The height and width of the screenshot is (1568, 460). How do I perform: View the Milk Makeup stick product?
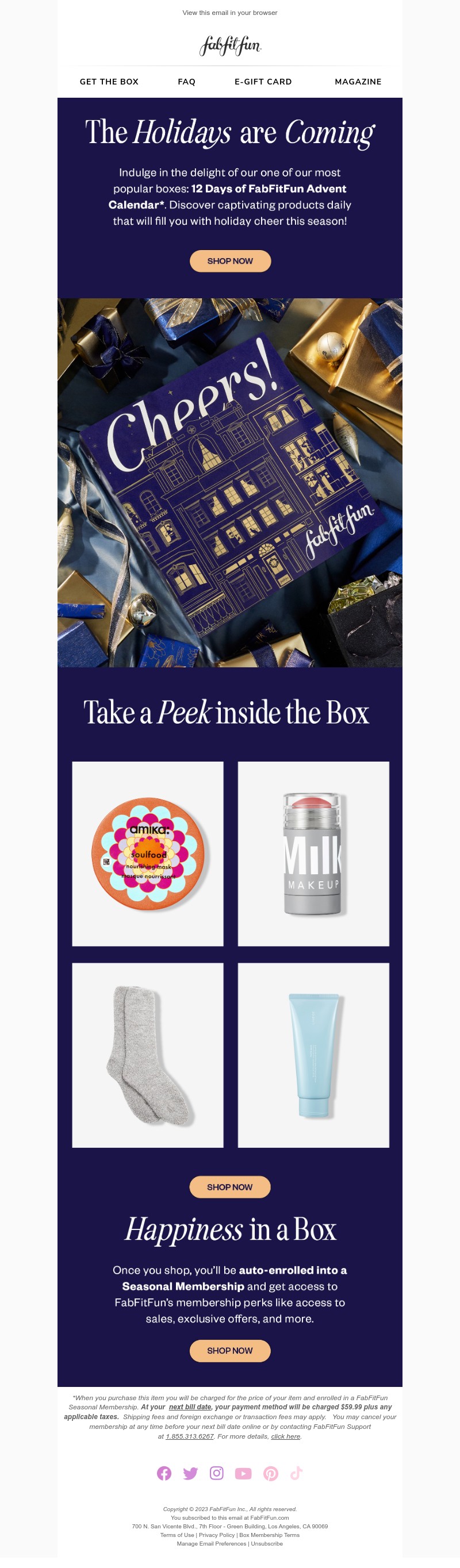(313, 854)
